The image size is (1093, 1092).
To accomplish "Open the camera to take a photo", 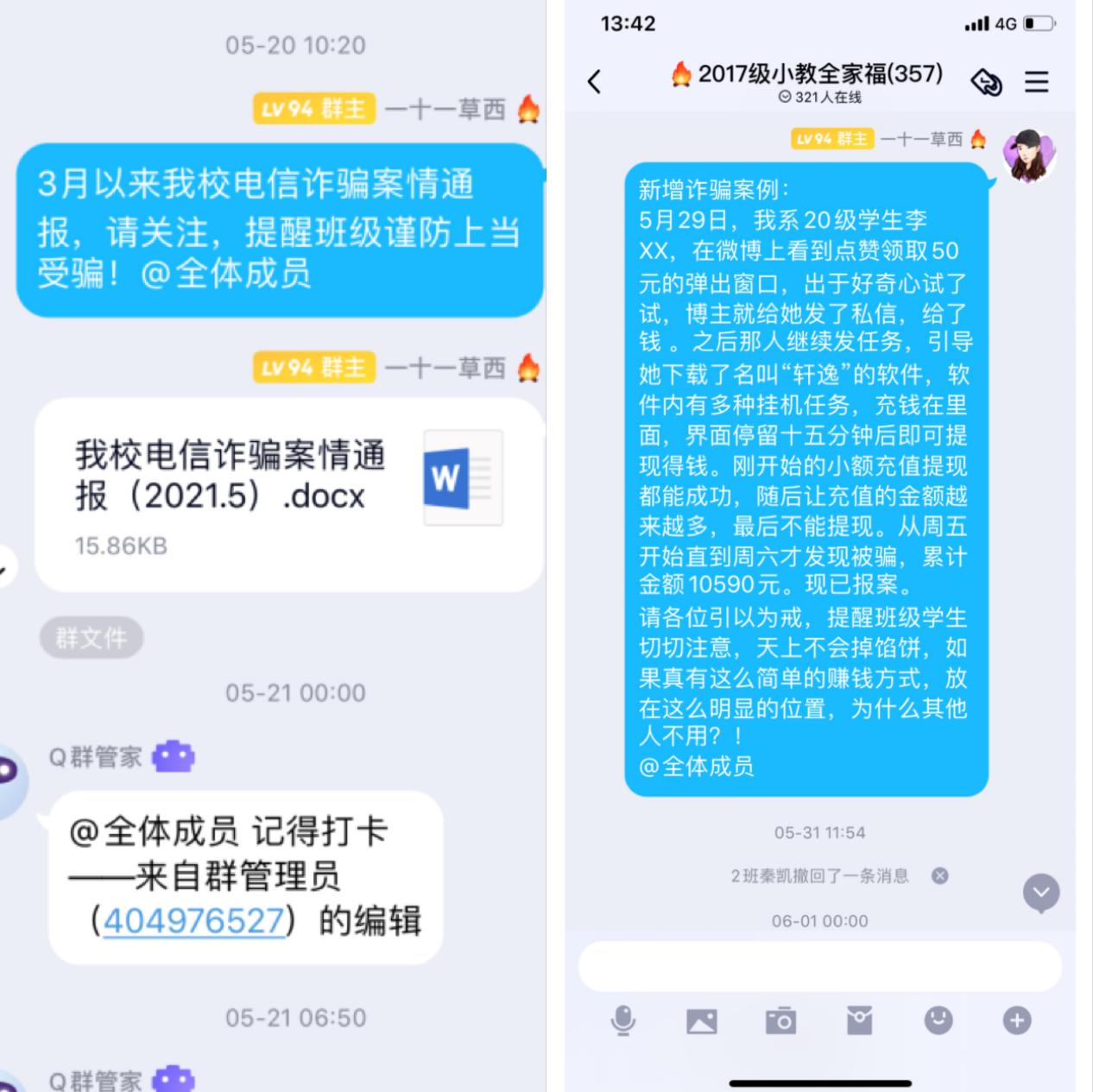I will pyautogui.click(x=780, y=1021).
